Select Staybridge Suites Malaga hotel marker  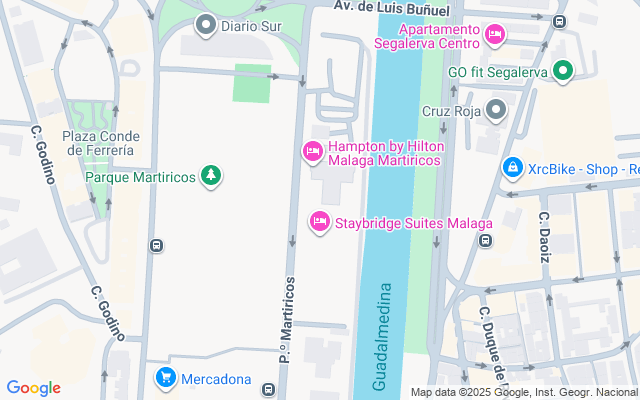(320, 221)
